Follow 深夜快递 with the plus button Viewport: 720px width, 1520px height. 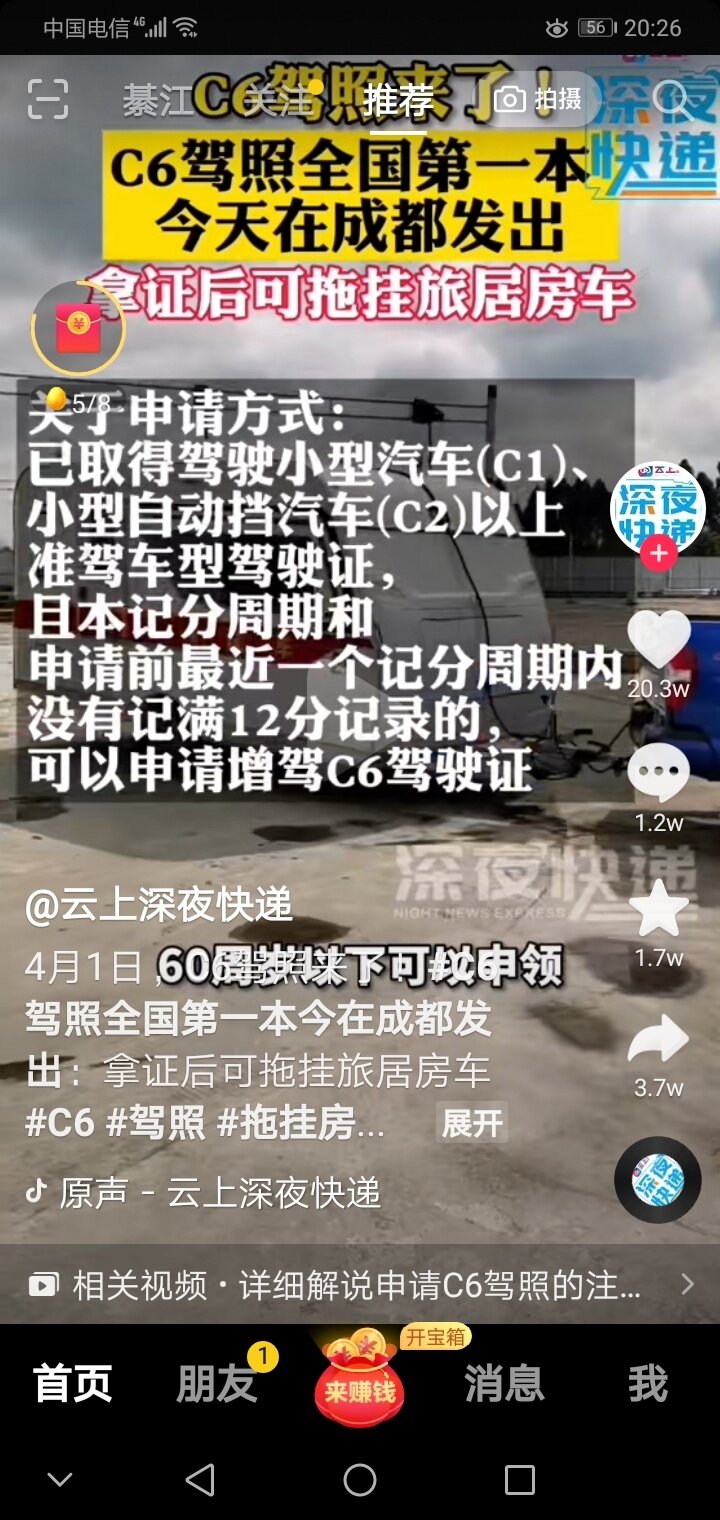(658, 553)
